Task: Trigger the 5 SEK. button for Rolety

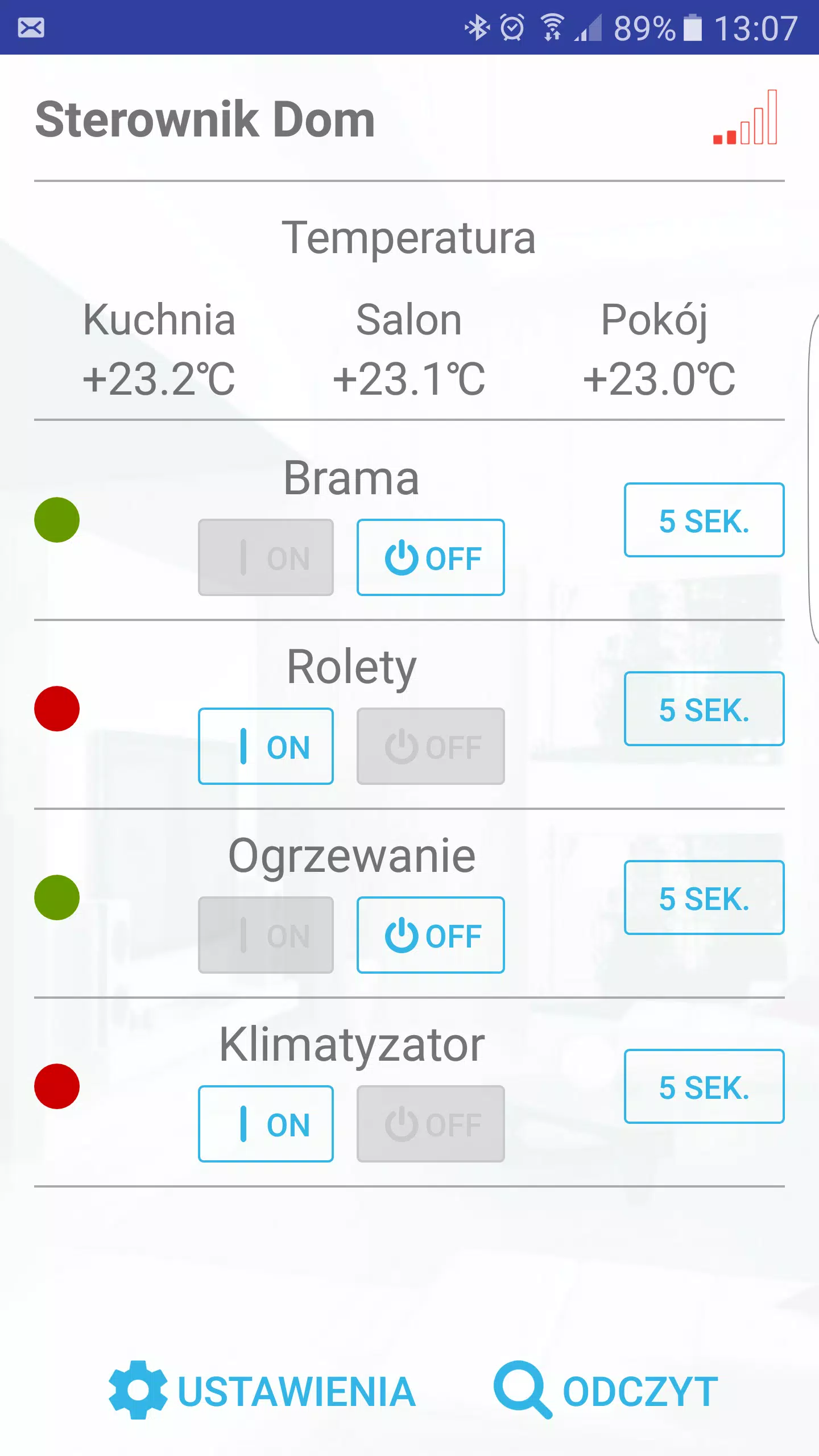Action: (x=704, y=709)
